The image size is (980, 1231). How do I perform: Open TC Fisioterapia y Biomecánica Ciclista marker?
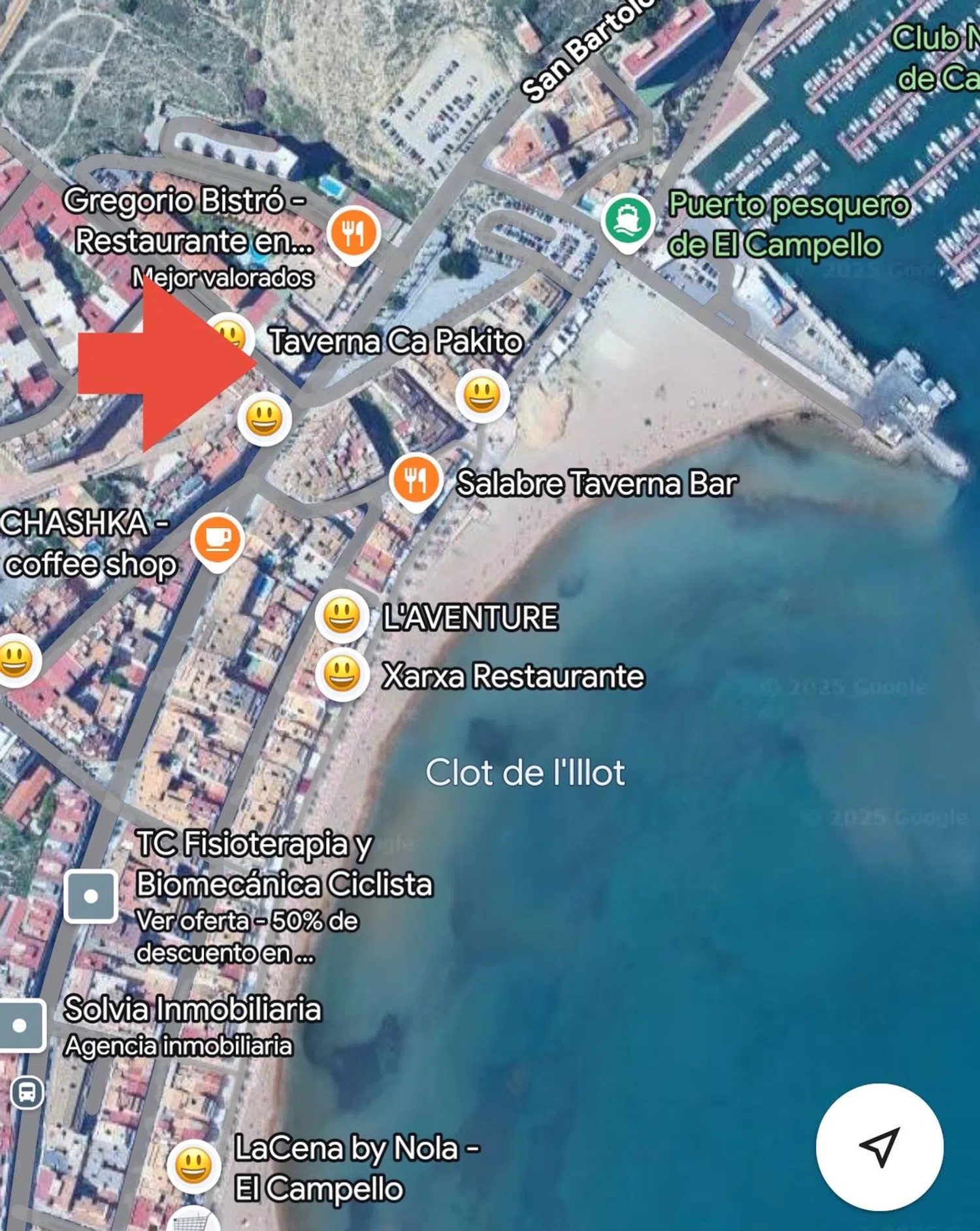coord(91,896)
